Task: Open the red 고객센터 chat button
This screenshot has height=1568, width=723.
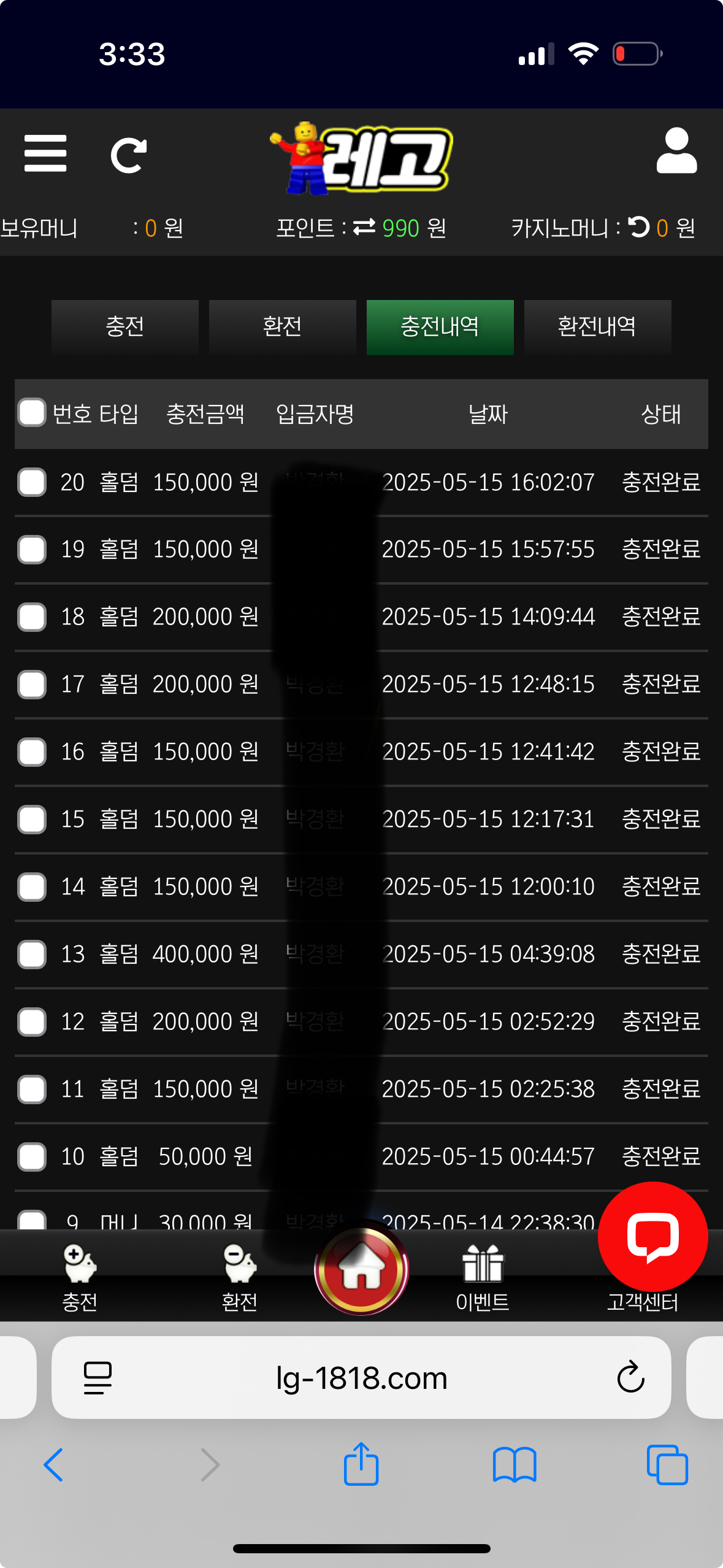Action: [x=652, y=1237]
